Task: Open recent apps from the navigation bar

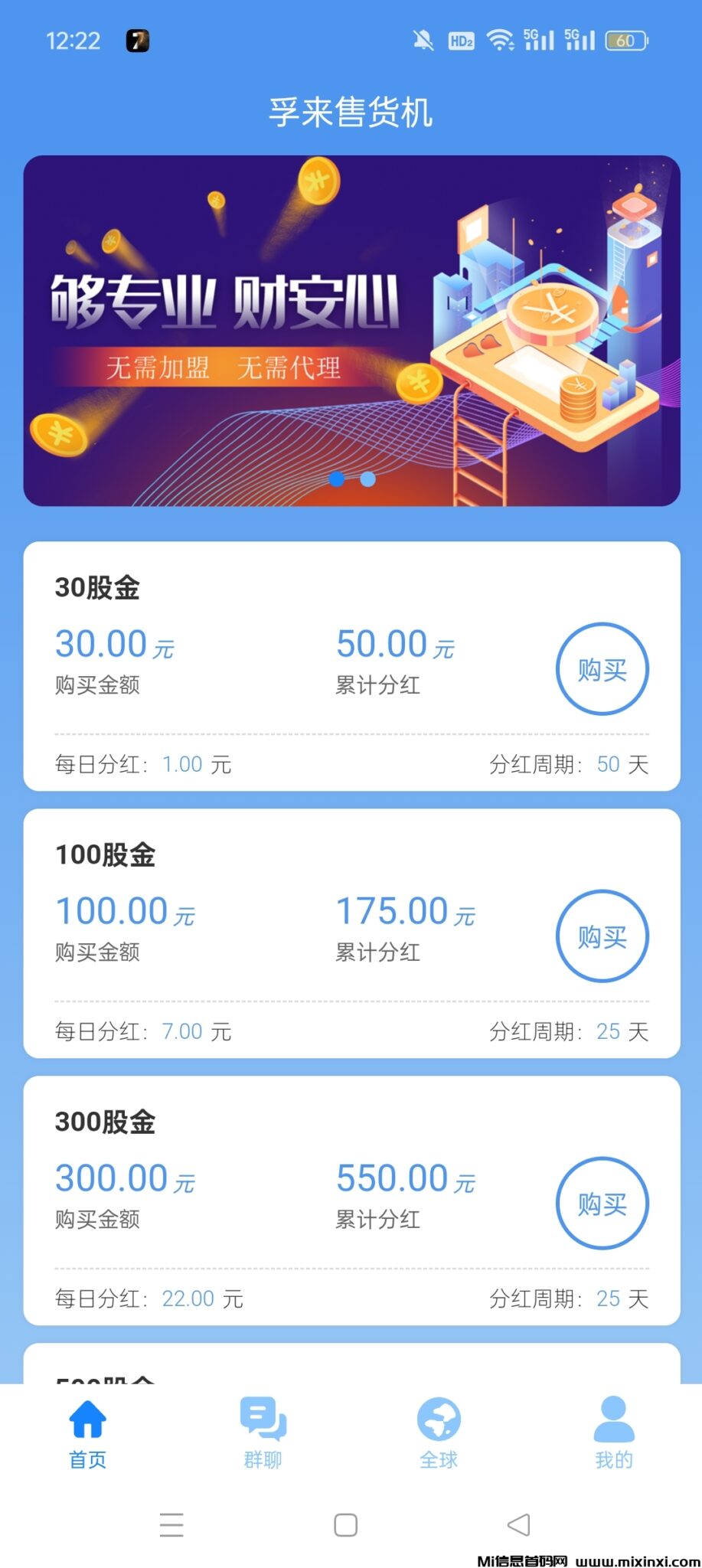Action: click(x=172, y=1525)
